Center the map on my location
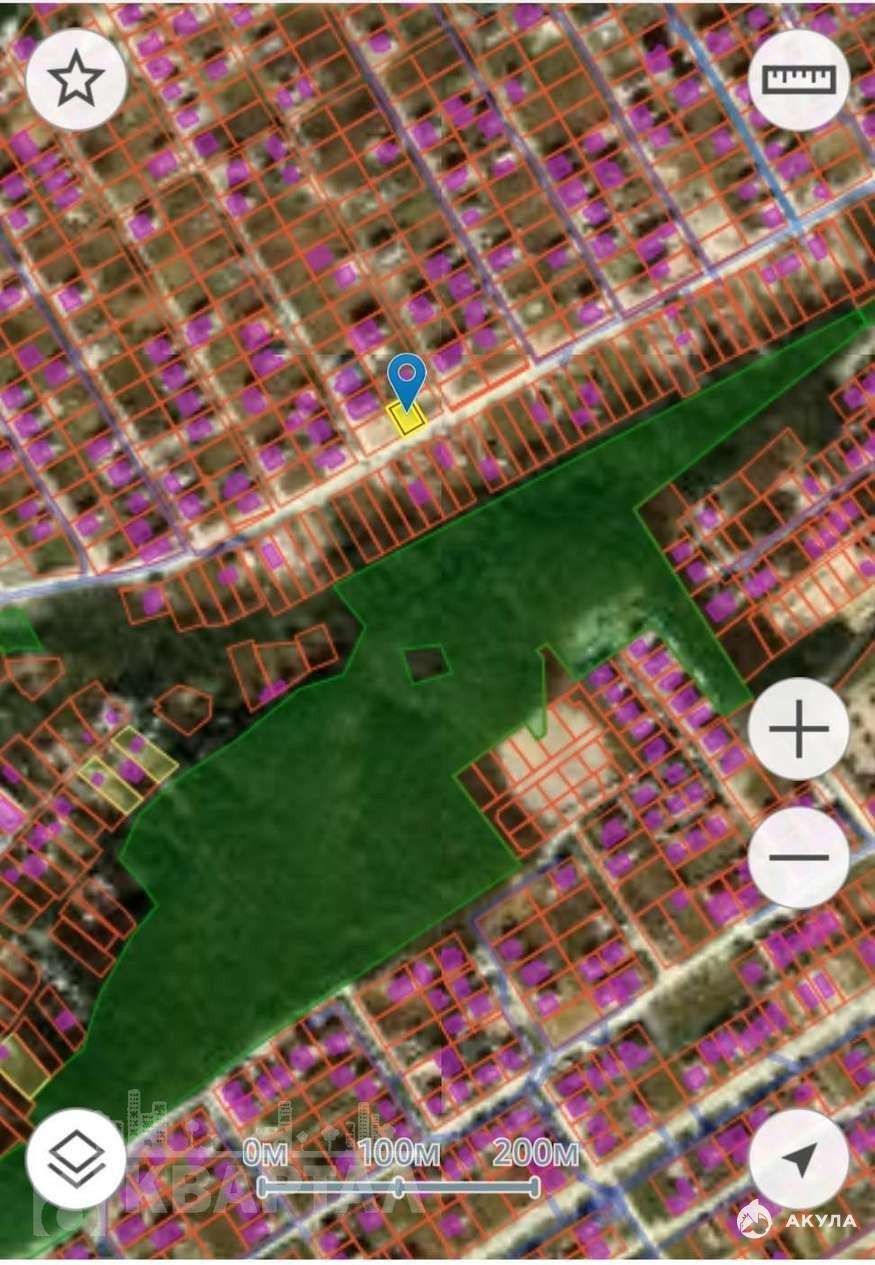The image size is (875, 1265). pos(798,1159)
